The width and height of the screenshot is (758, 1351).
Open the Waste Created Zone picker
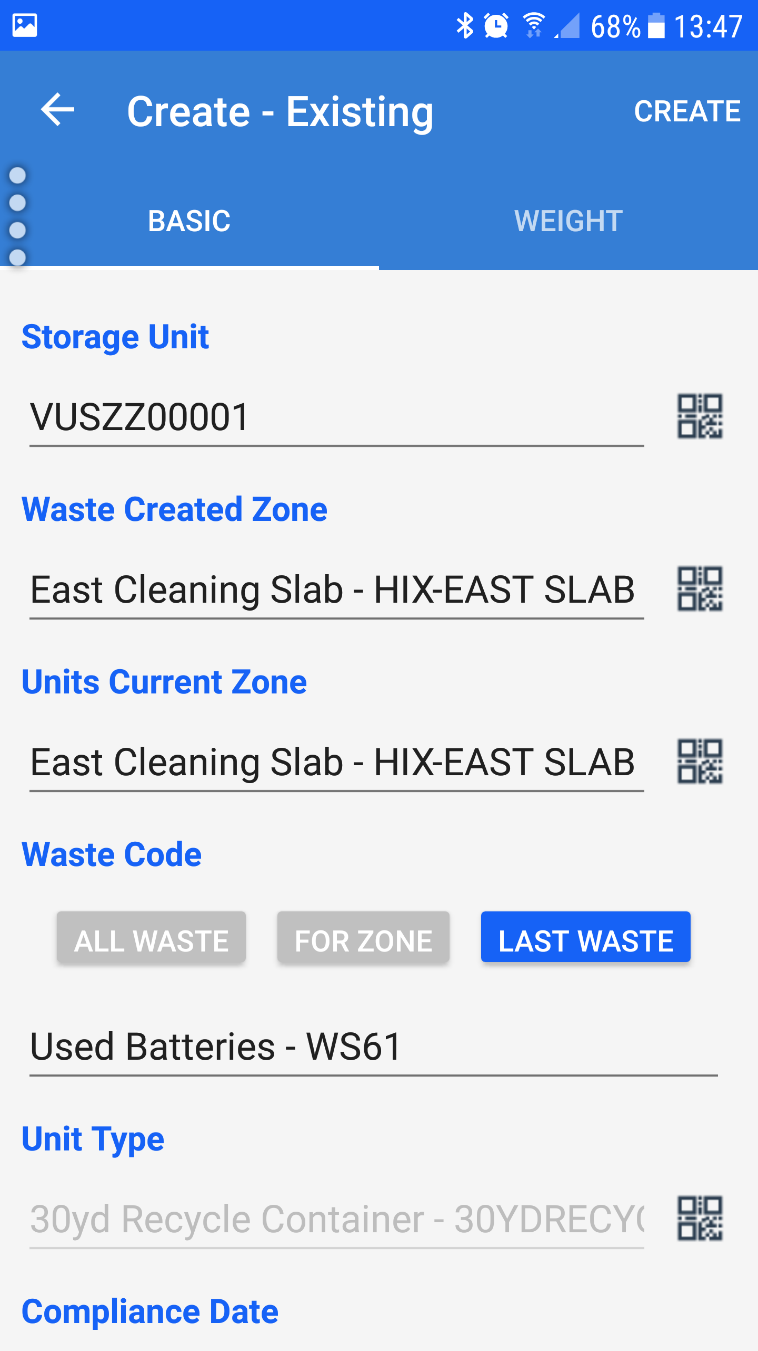(x=335, y=590)
